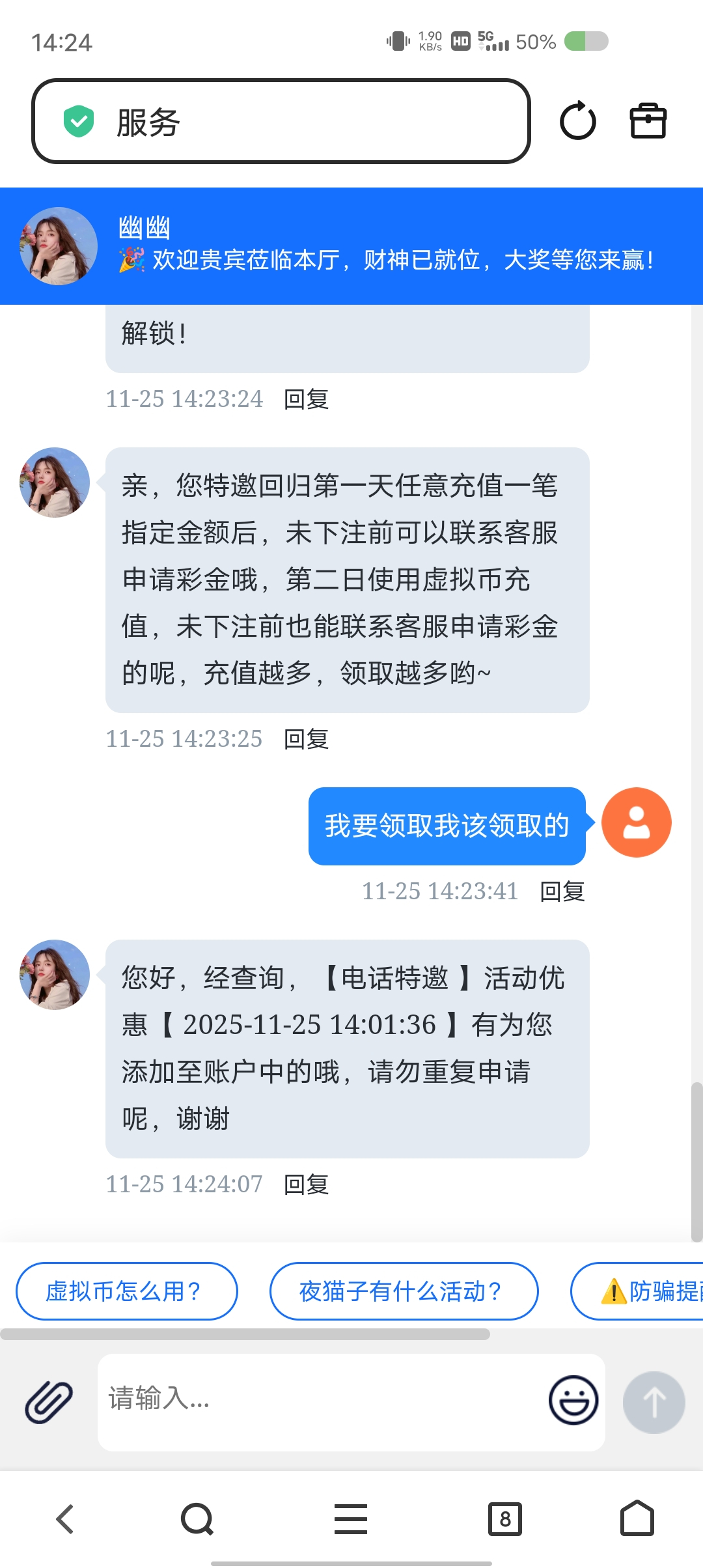Go back using the browser back arrow
Image resolution: width=703 pixels, height=1568 pixels.
[x=65, y=1519]
